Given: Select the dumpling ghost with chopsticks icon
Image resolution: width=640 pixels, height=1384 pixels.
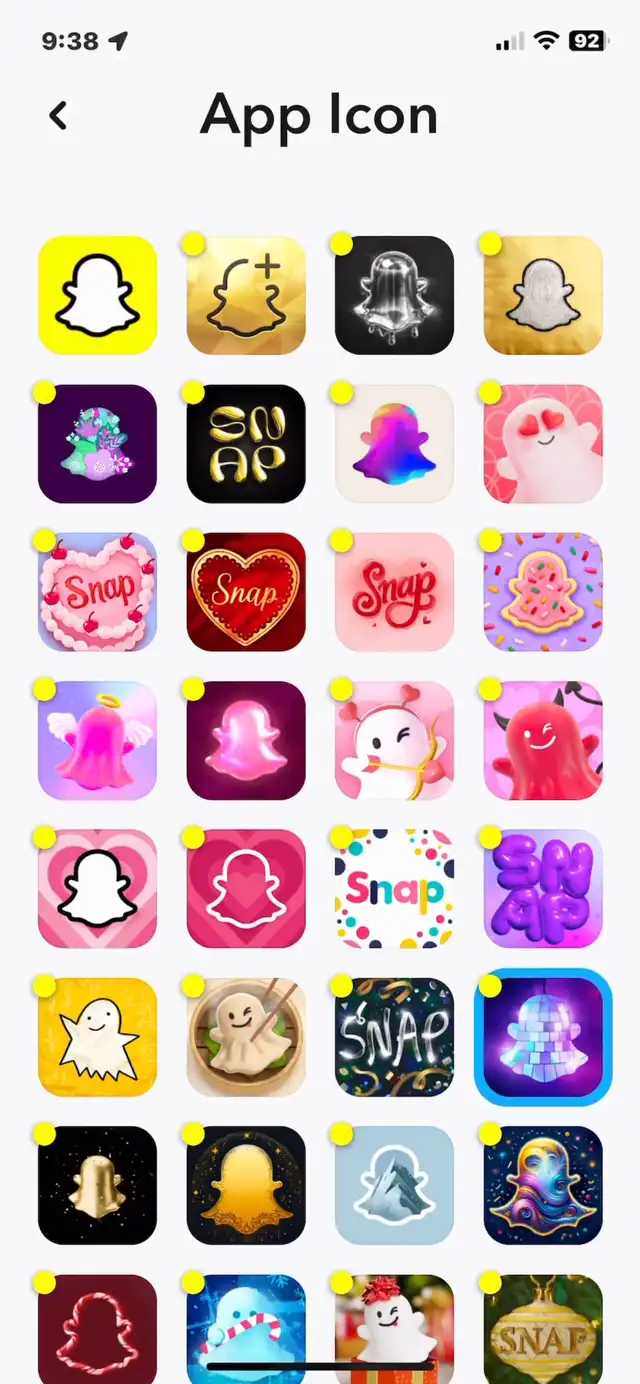Looking at the screenshot, I should click(x=246, y=1037).
